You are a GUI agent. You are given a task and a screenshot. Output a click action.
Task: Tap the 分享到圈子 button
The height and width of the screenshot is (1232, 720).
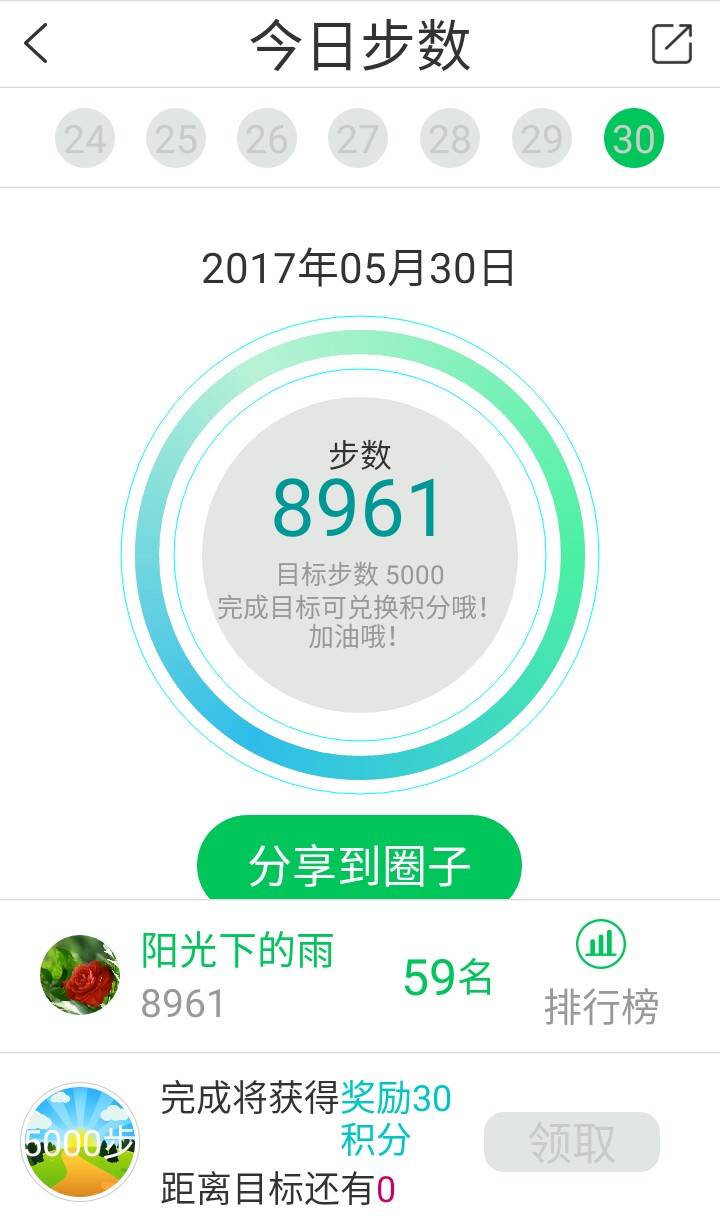359,862
